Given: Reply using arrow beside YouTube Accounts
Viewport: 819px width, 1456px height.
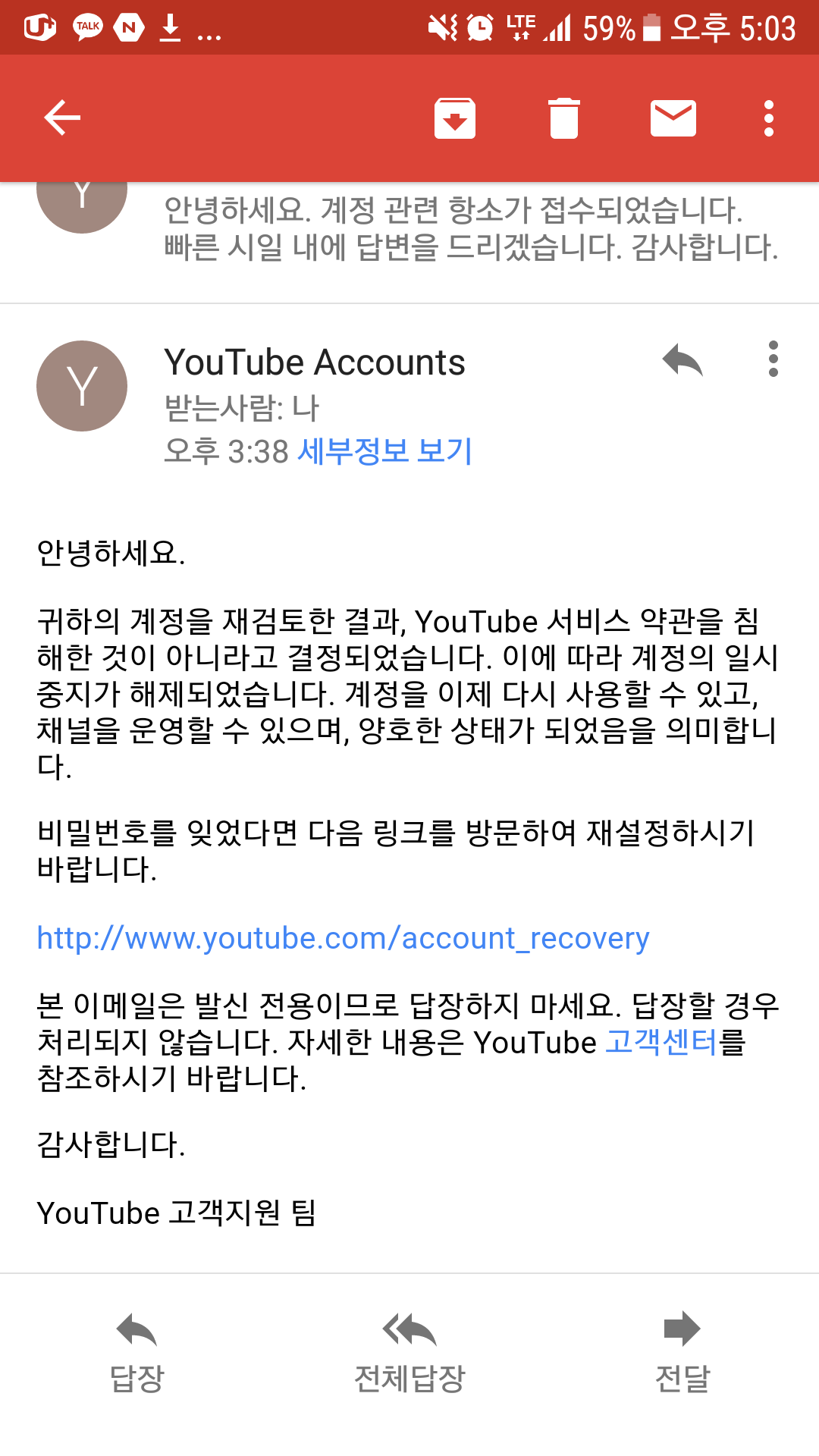Looking at the screenshot, I should click(x=682, y=359).
